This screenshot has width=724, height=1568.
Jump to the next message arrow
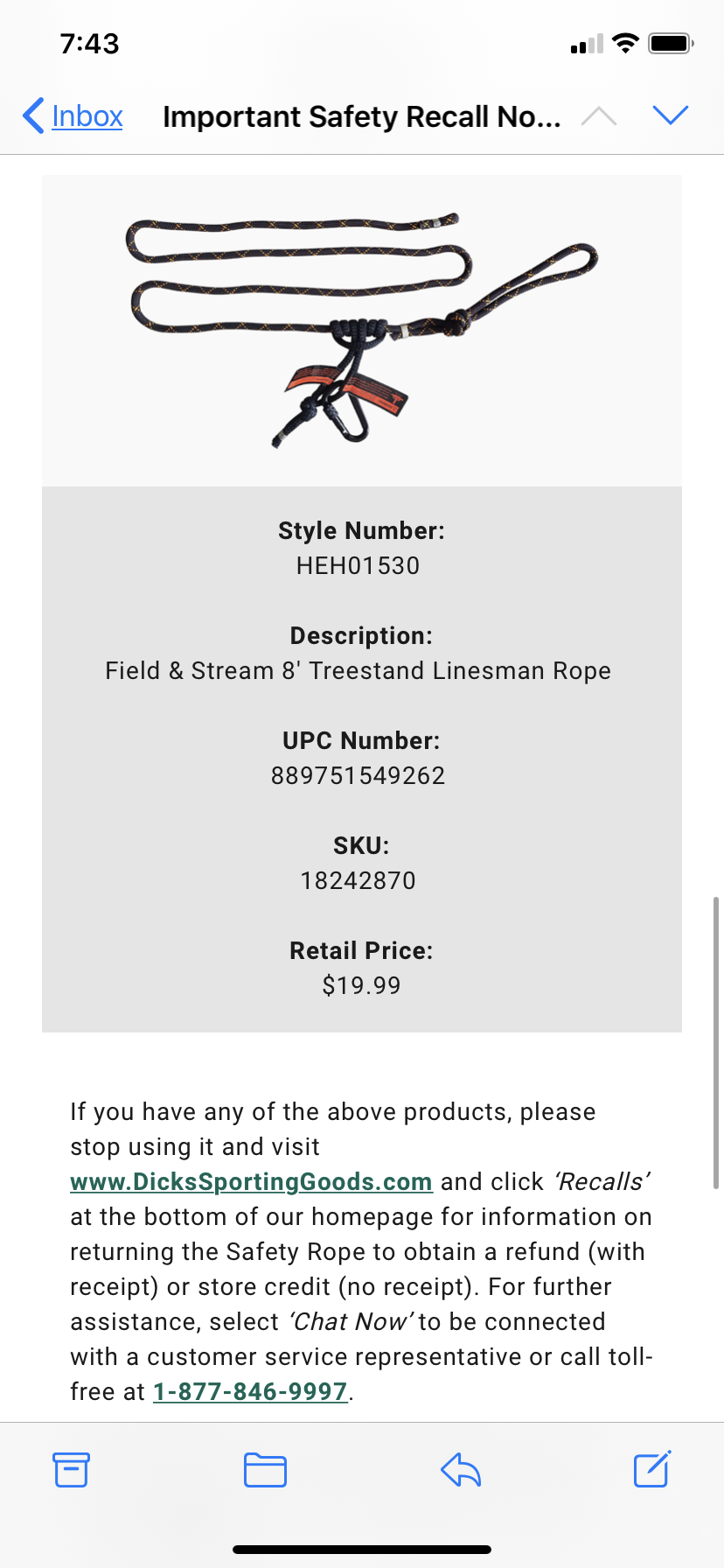click(671, 115)
